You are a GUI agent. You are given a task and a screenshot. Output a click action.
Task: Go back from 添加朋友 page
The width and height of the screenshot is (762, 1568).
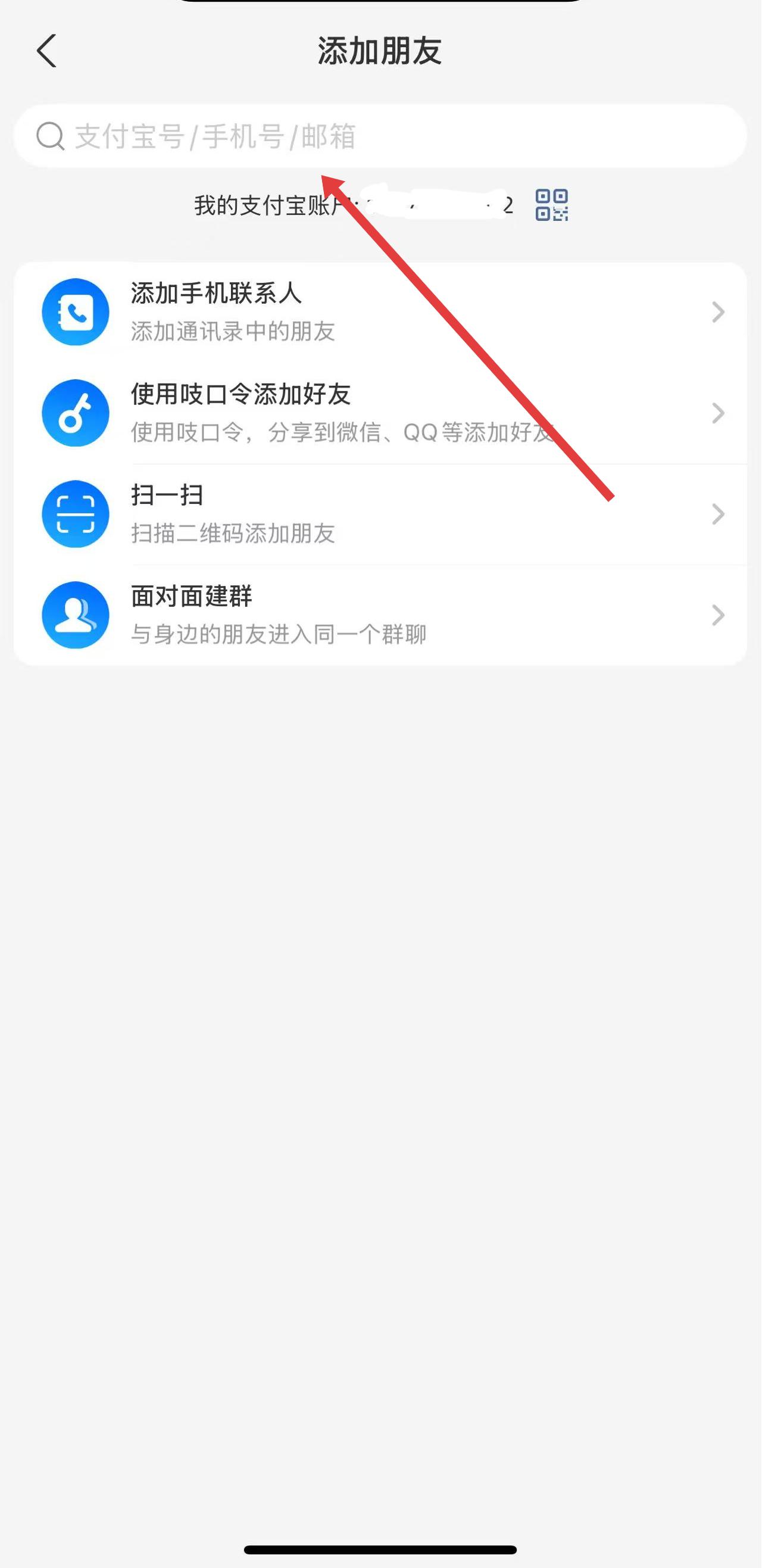(47, 51)
